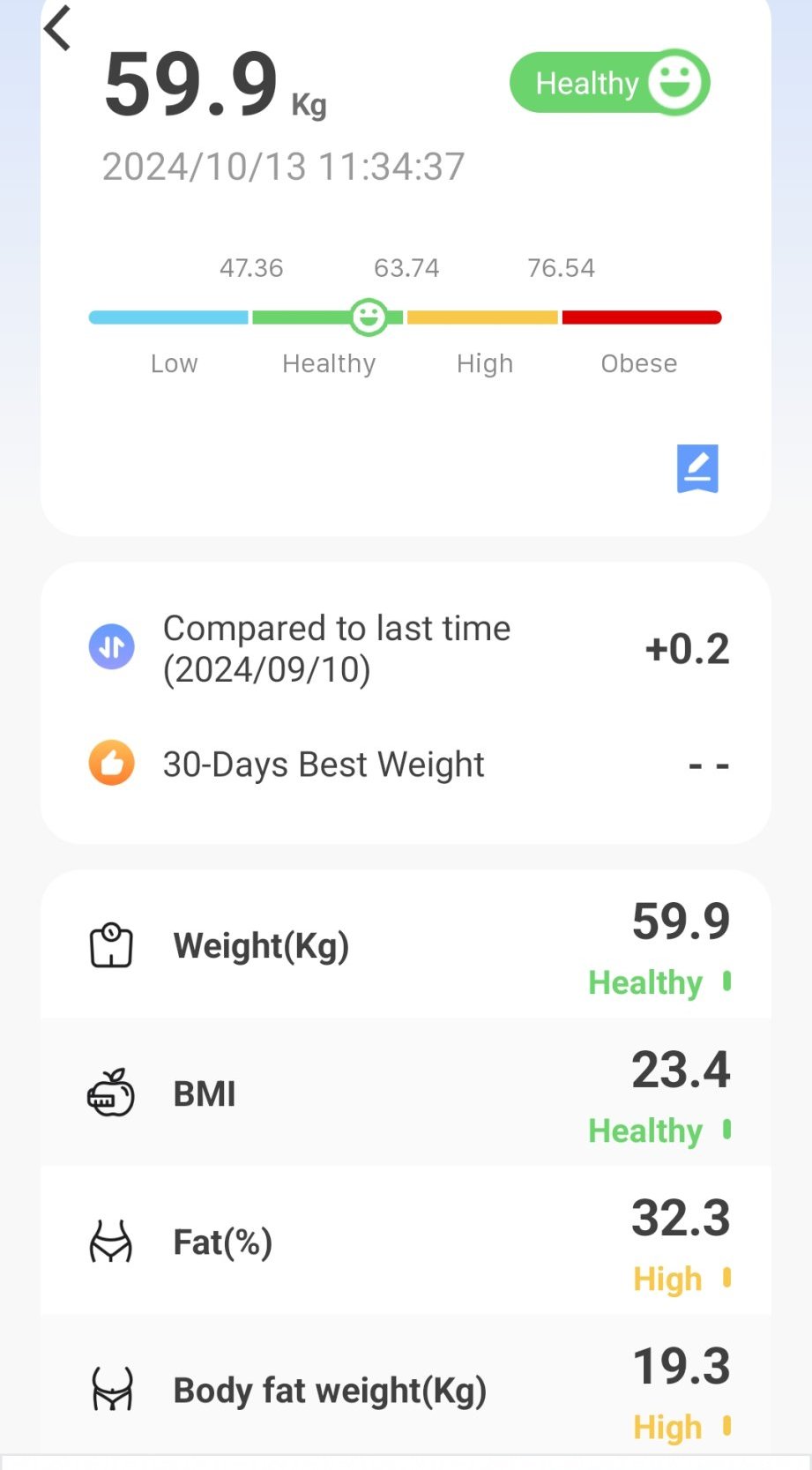The width and height of the screenshot is (812, 1470).
Task: View BMI measurement details
Action: click(x=406, y=1094)
